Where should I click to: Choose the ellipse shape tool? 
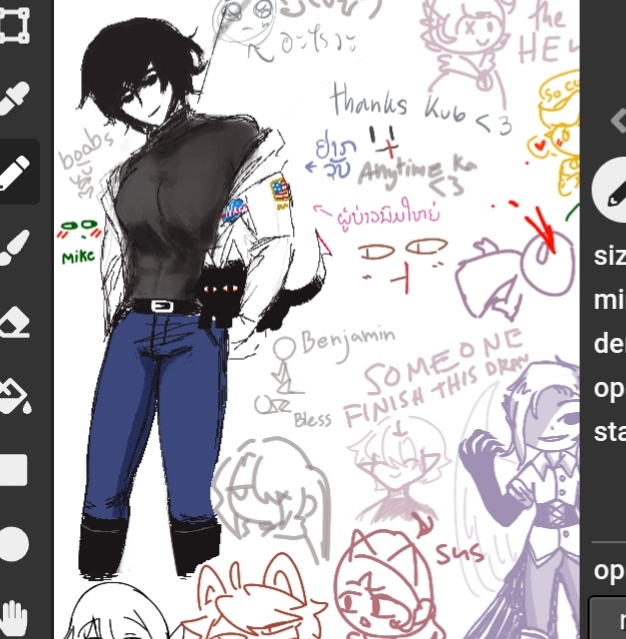14,545
